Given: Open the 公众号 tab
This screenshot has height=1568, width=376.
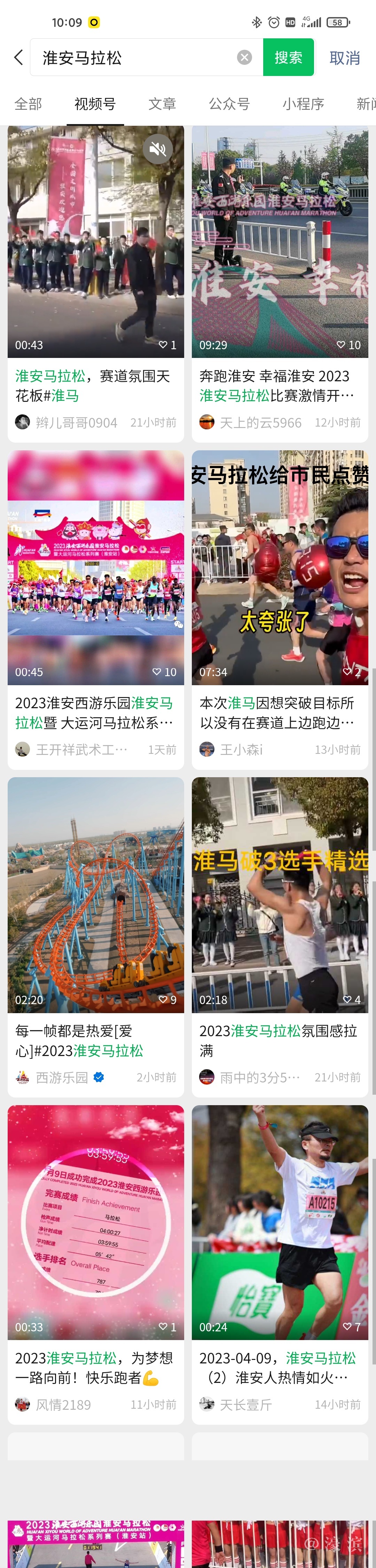Looking at the screenshot, I should pos(229,104).
